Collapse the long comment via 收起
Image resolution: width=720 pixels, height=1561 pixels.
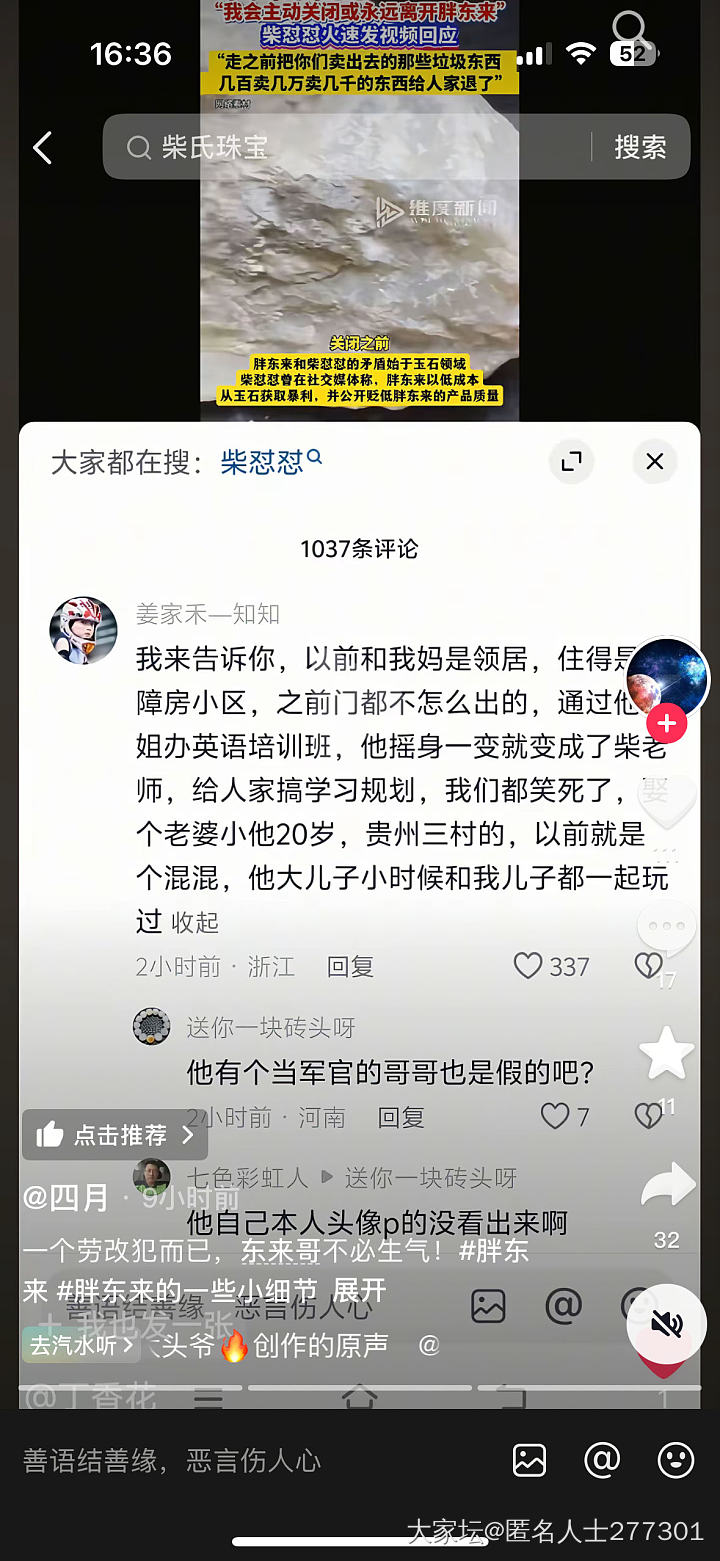click(195, 922)
